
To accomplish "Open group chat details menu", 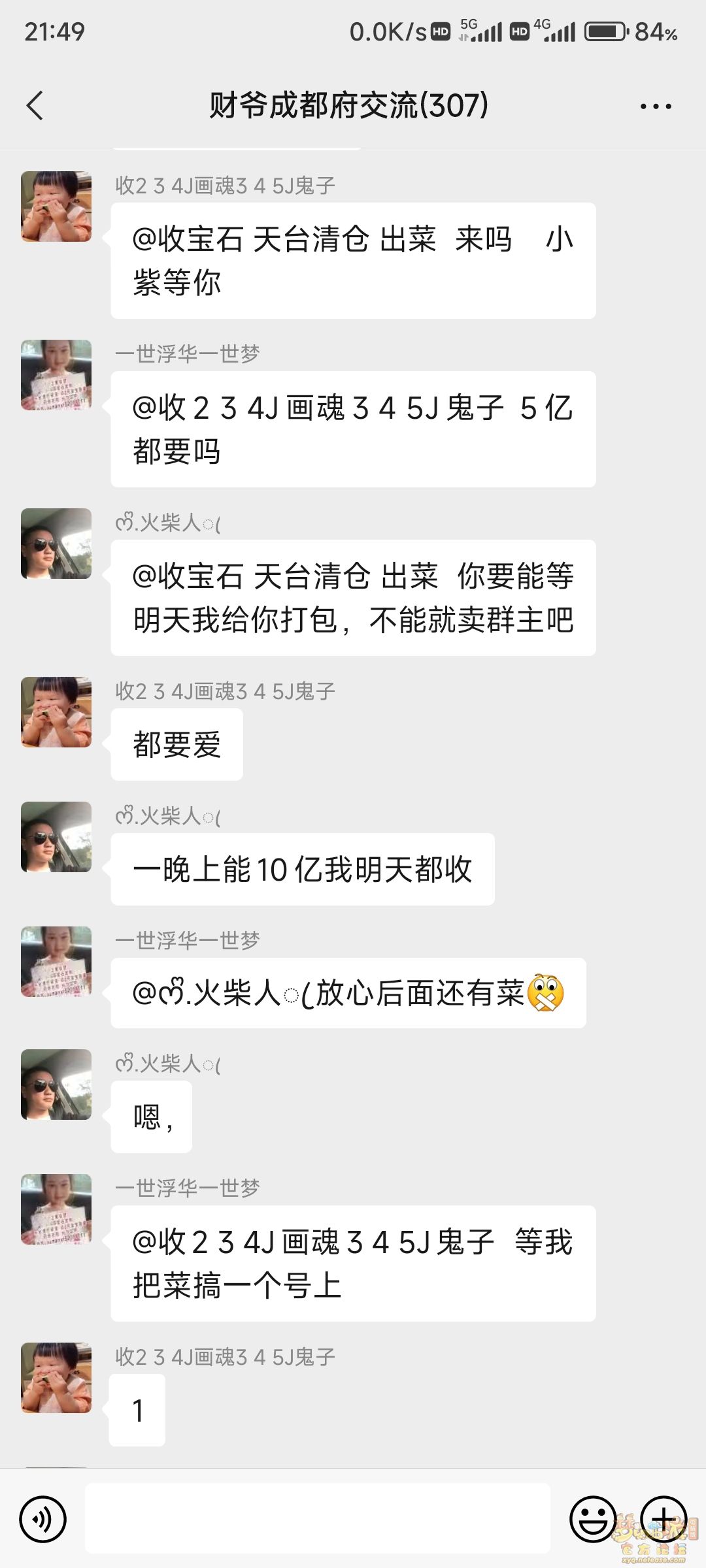I will (x=656, y=106).
